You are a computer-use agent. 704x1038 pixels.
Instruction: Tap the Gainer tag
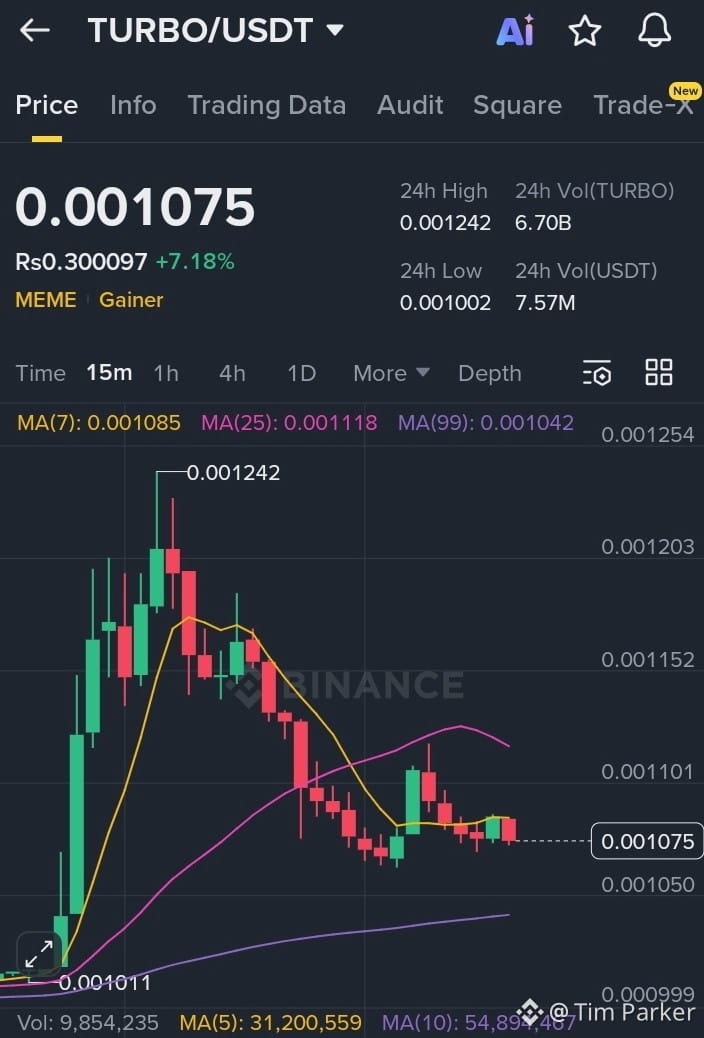(x=131, y=300)
